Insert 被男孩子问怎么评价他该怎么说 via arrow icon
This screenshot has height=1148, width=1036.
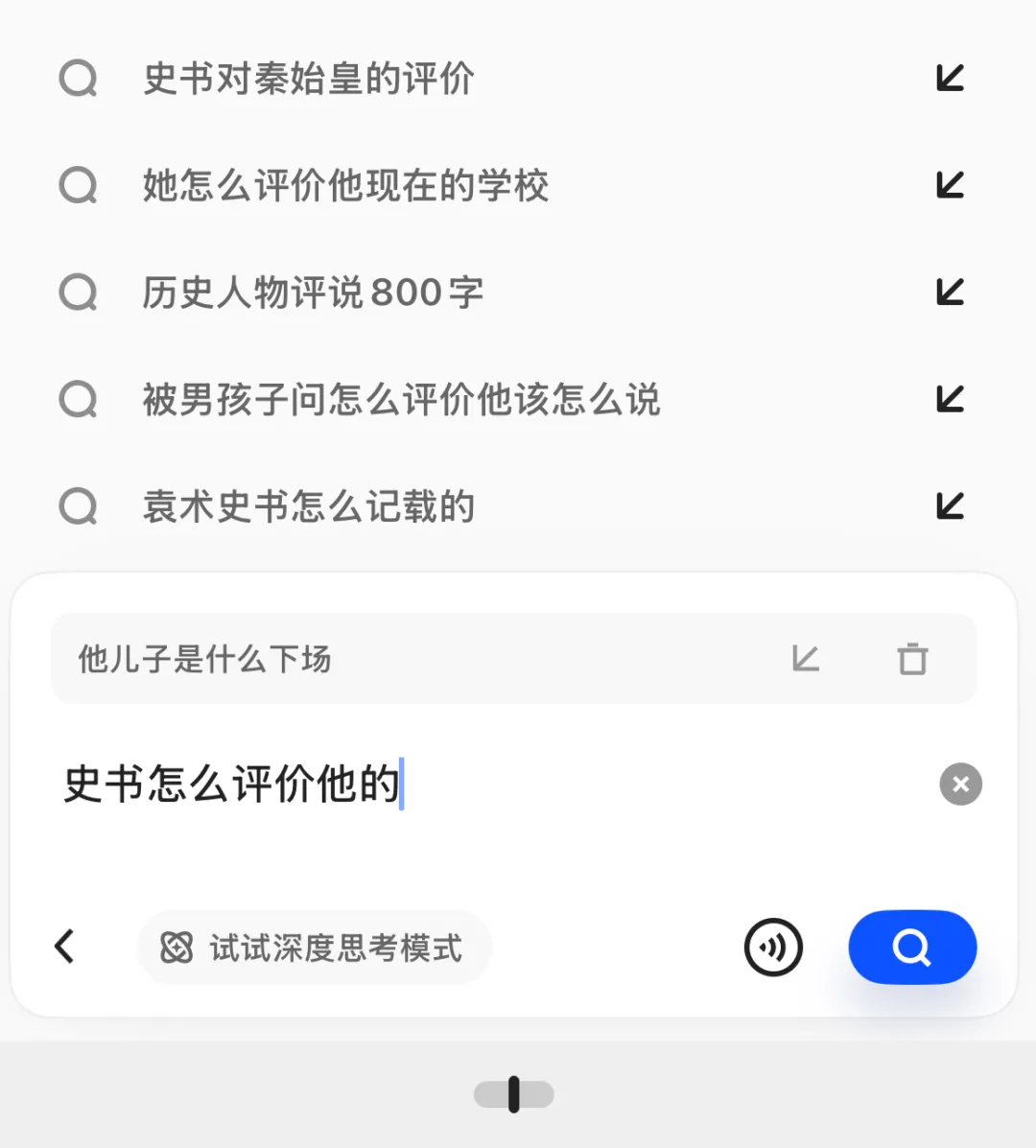point(950,399)
